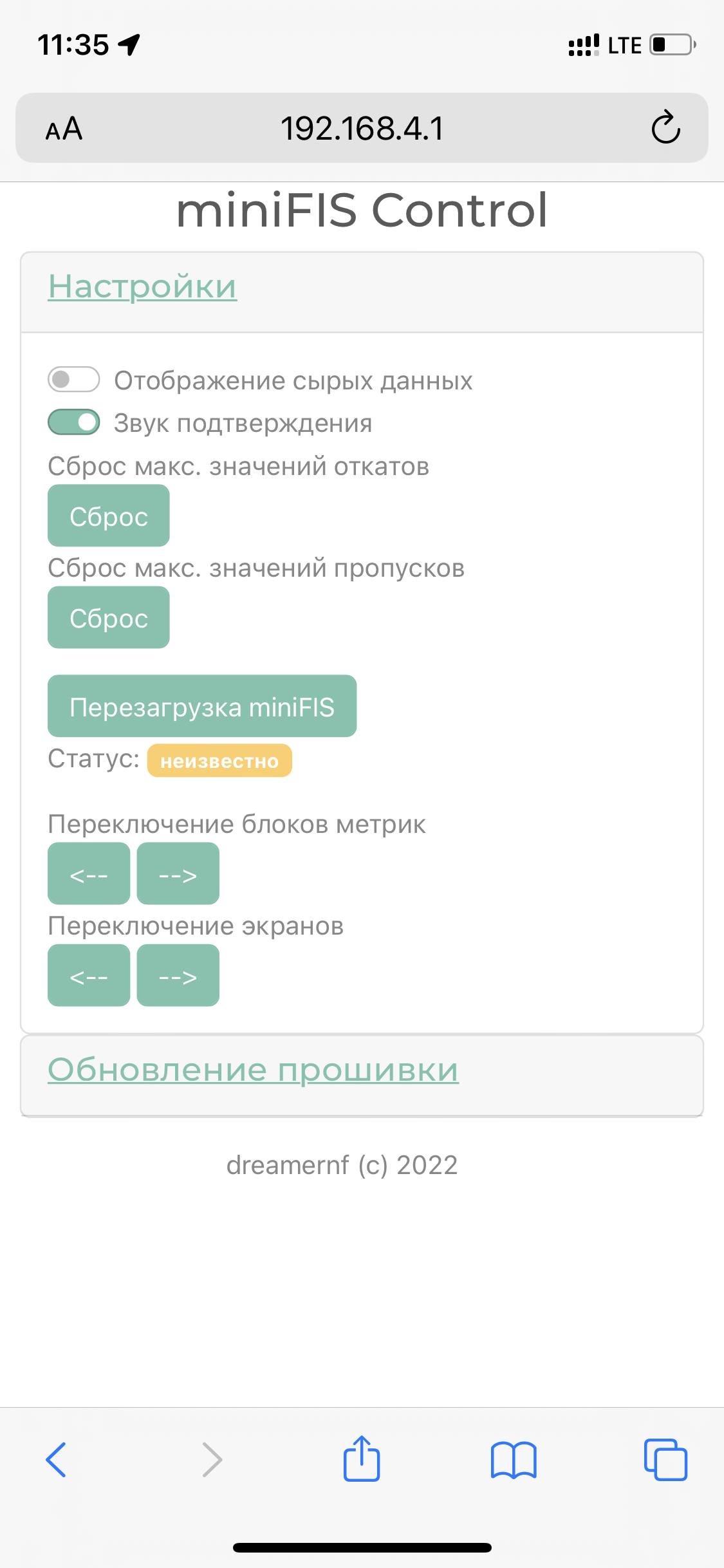Image resolution: width=724 pixels, height=1568 pixels.
Task: Open Safari share sheet
Action: coord(362,1458)
